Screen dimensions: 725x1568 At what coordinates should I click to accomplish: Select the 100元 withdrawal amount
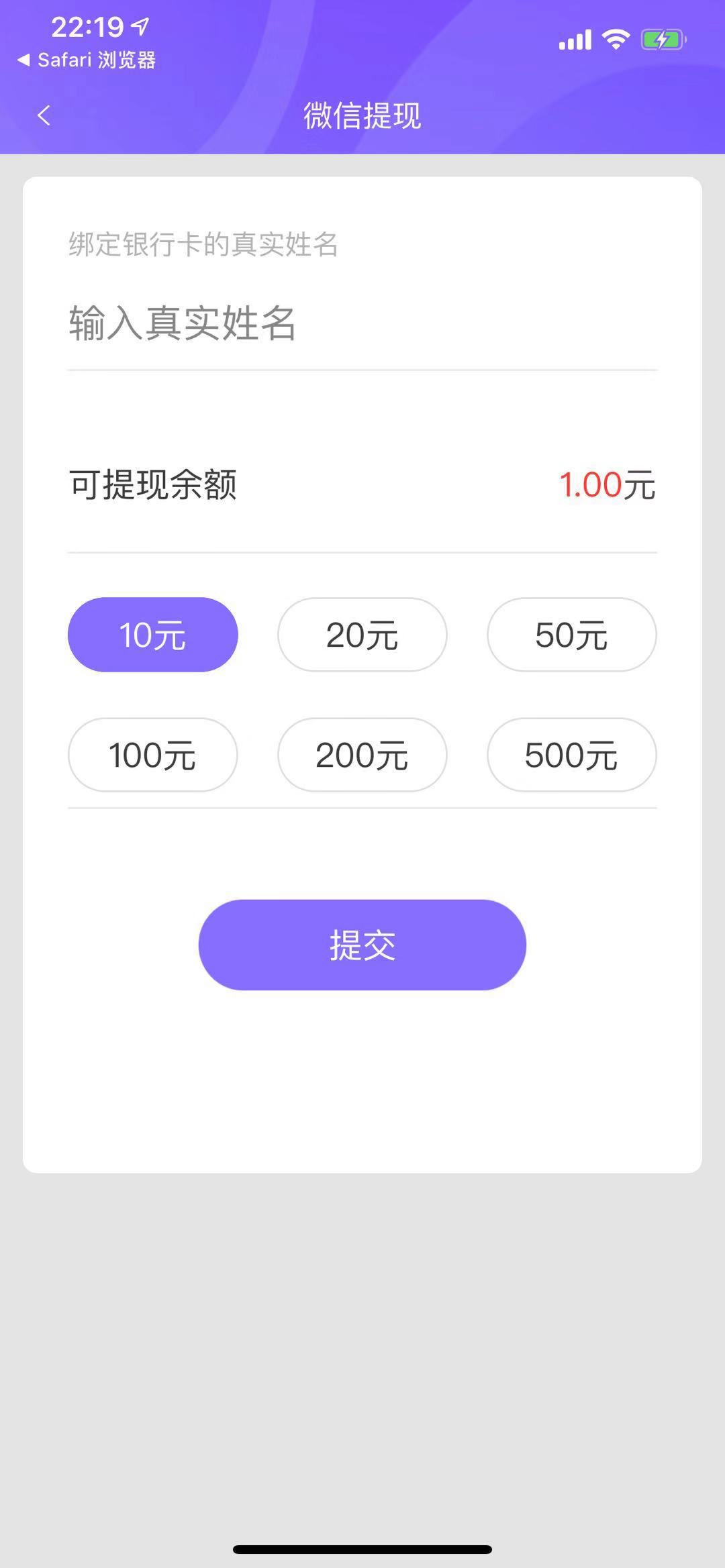pos(152,755)
